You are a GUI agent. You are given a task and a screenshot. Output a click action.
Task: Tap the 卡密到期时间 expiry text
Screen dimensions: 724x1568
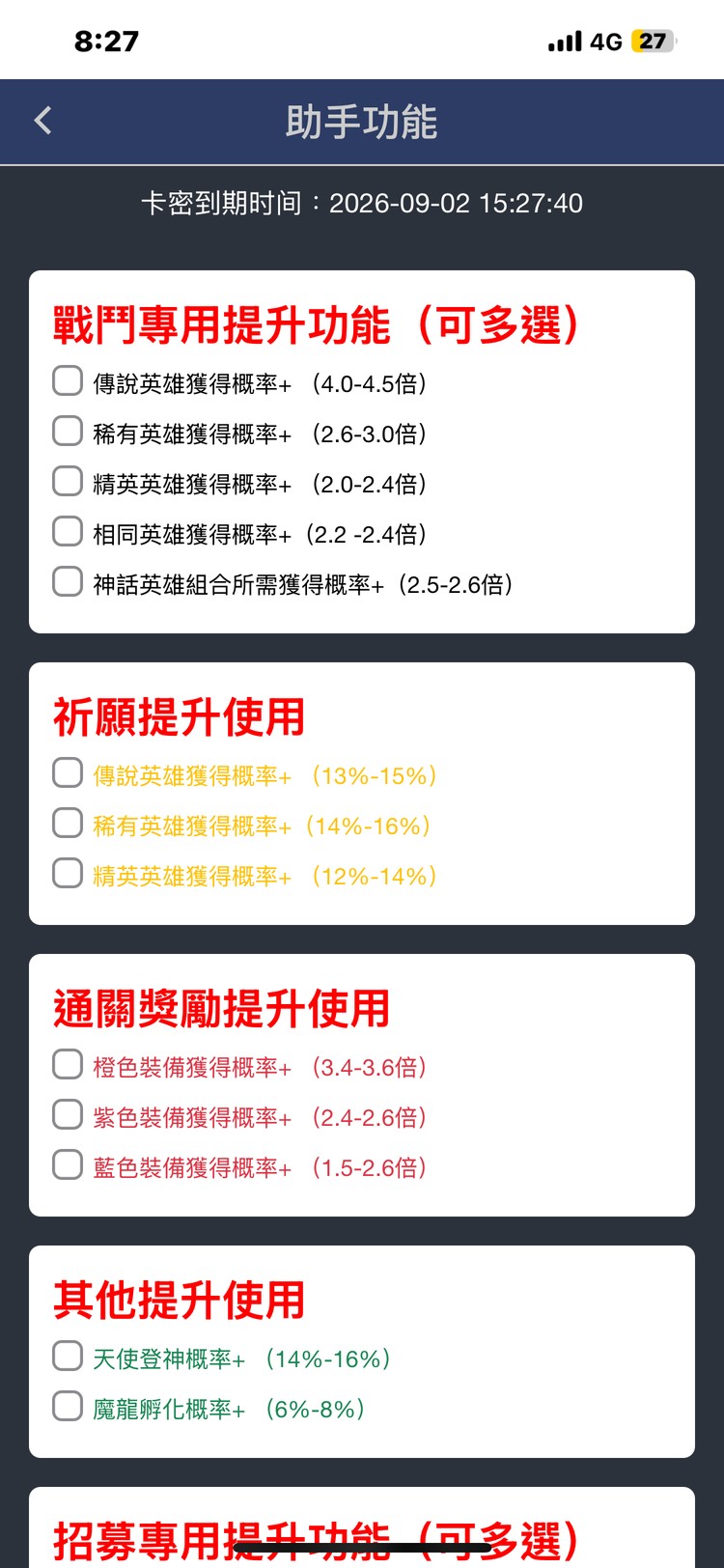click(x=362, y=204)
